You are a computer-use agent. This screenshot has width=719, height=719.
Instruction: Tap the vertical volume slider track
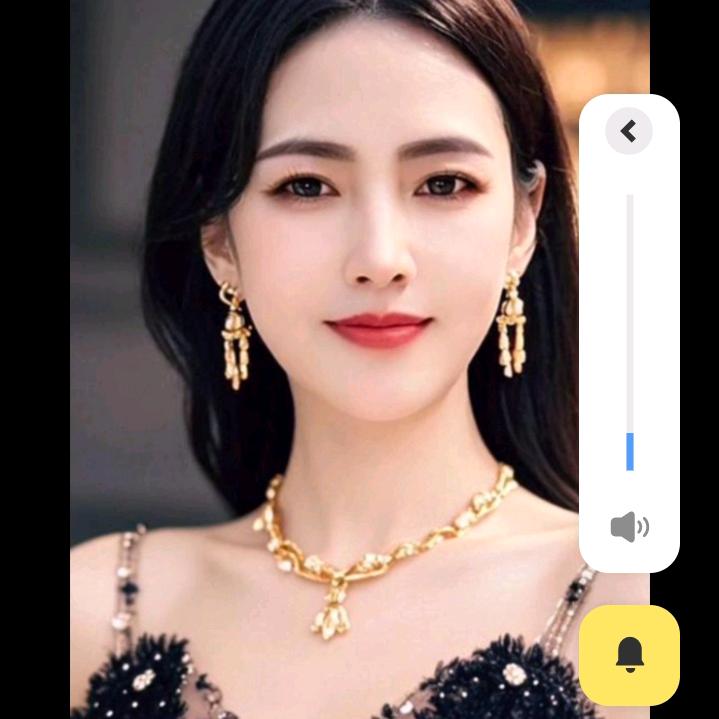pos(630,330)
